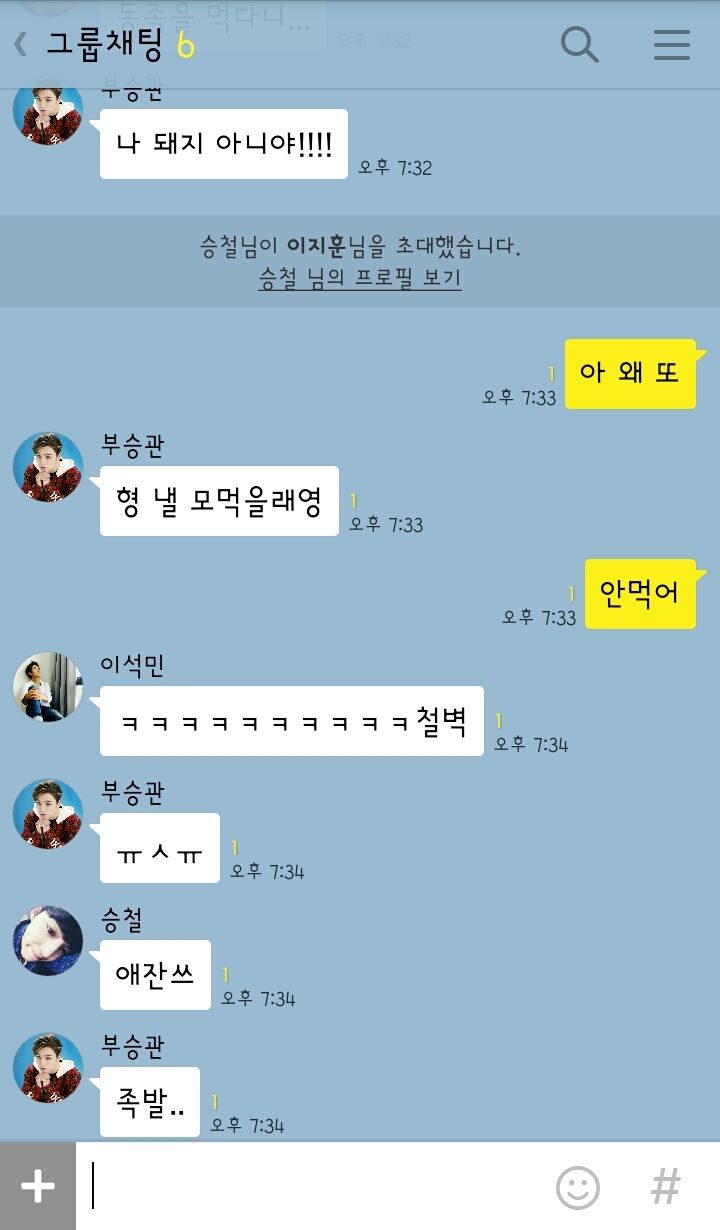This screenshot has height=1230, width=720.
Task: Open 부승관's avatar above the 족발.. message
Action: pos(48,1068)
